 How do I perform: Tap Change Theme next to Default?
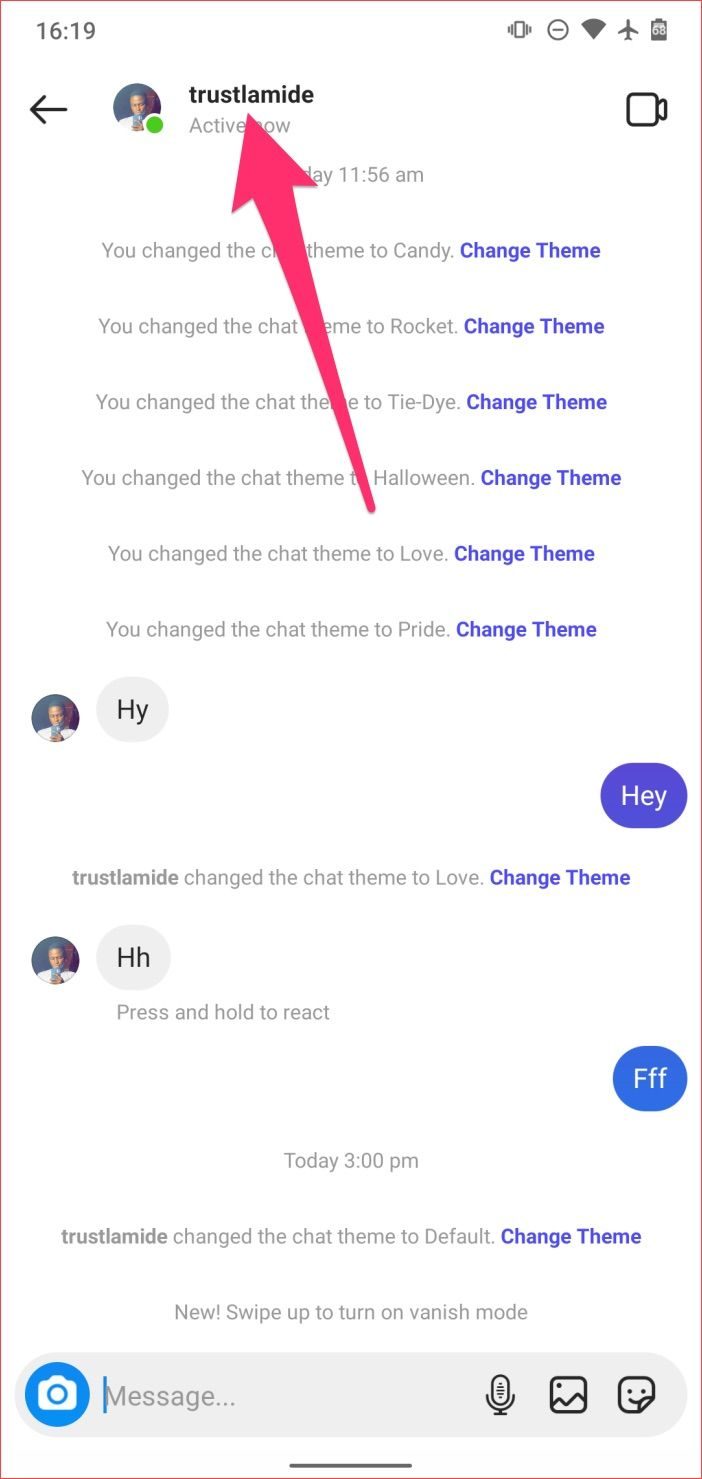point(571,1236)
